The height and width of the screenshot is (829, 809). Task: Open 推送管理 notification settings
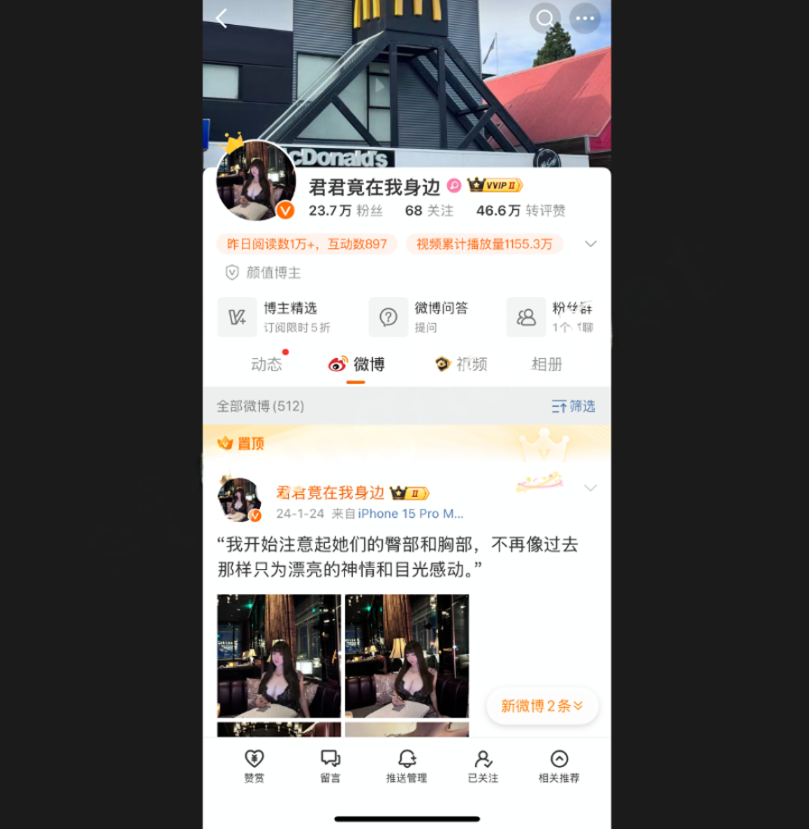click(406, 766)
